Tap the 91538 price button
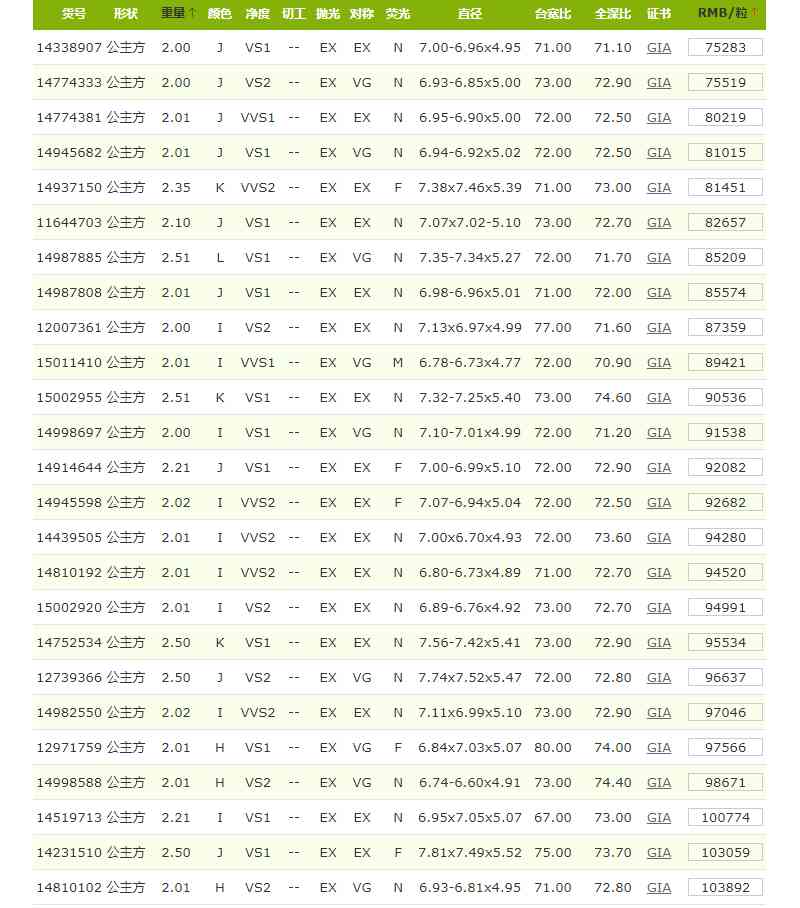The height and width of the screenshot is (908, 800). tap(726, 433)
